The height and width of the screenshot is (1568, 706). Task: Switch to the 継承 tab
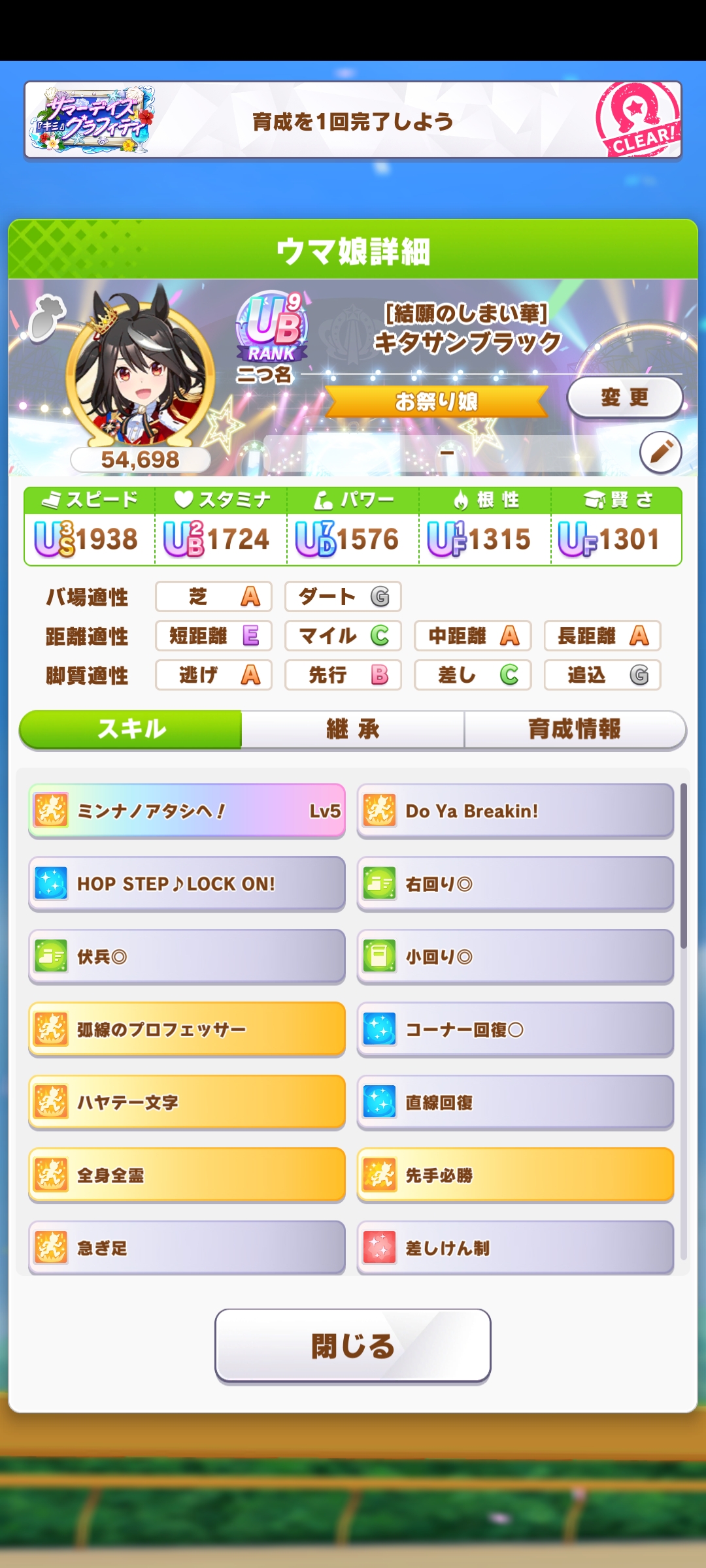tap(353, 729)
